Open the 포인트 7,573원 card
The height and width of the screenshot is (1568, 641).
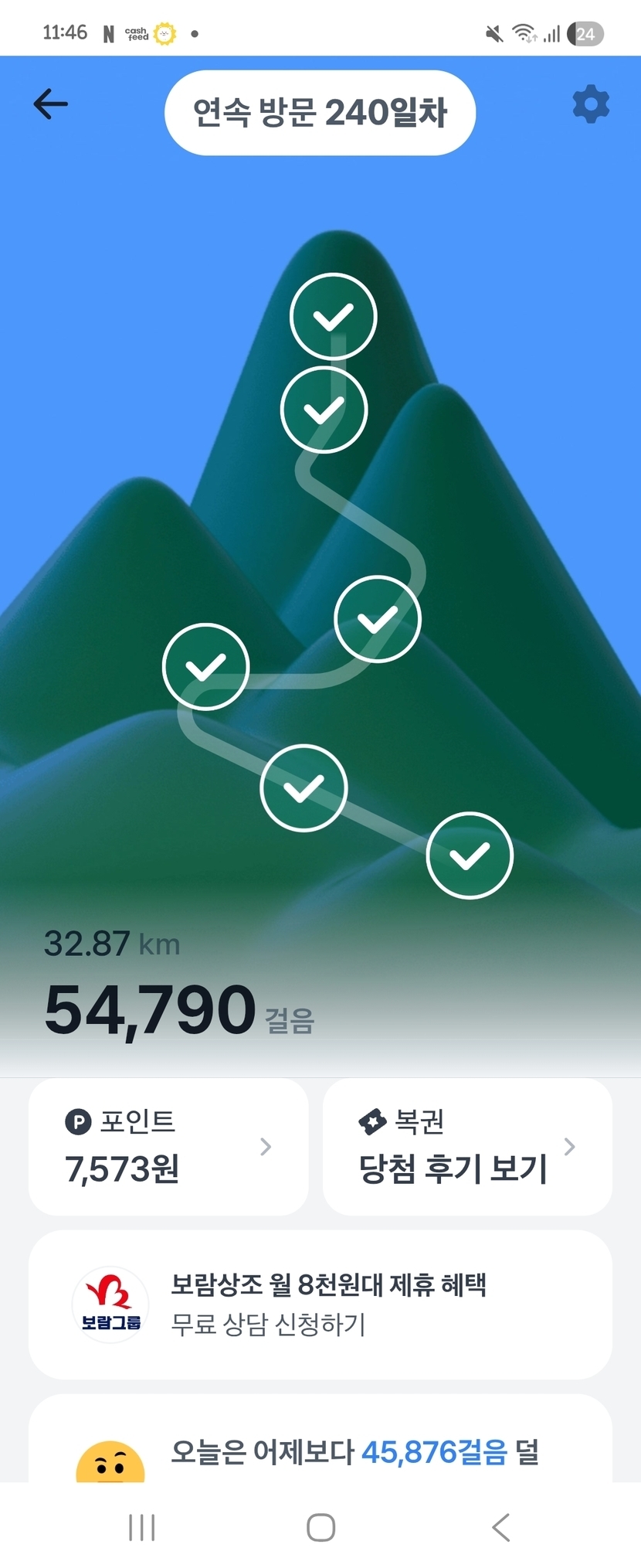point(168,1146)
